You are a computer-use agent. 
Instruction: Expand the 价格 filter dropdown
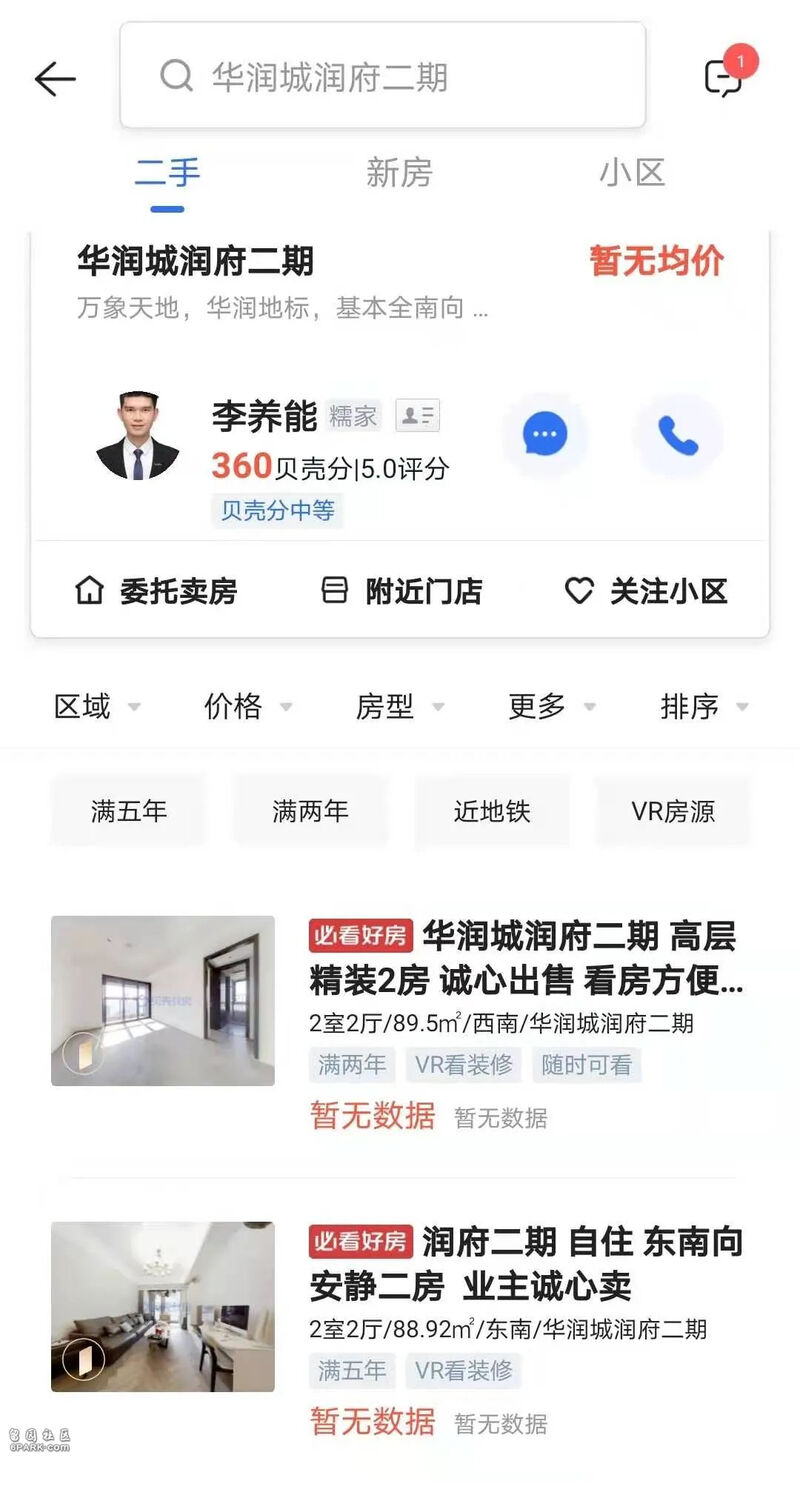(x=248, y=707)
